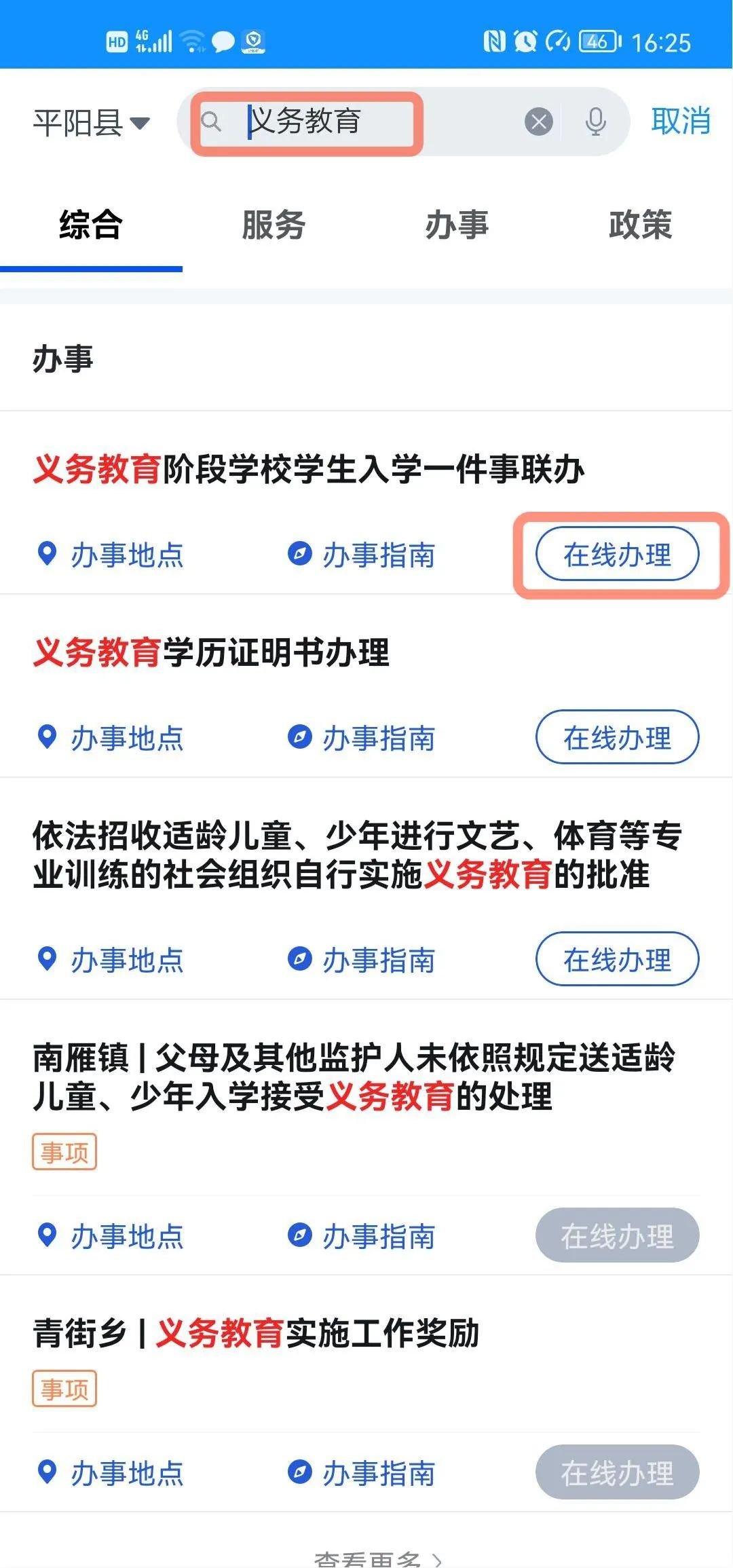Open 办事指南 for 依法招收适龄儿童 item

pyautogui.click(x=362, y=960)
